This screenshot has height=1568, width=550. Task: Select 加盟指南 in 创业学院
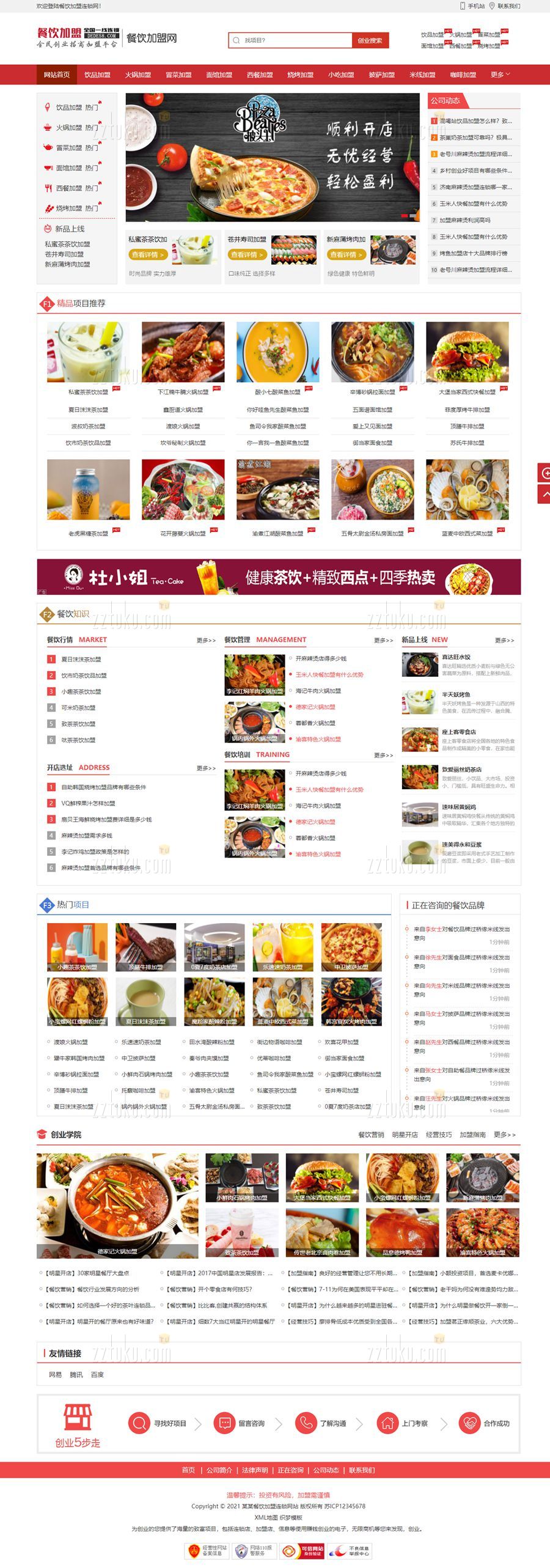pos(472,1135)
